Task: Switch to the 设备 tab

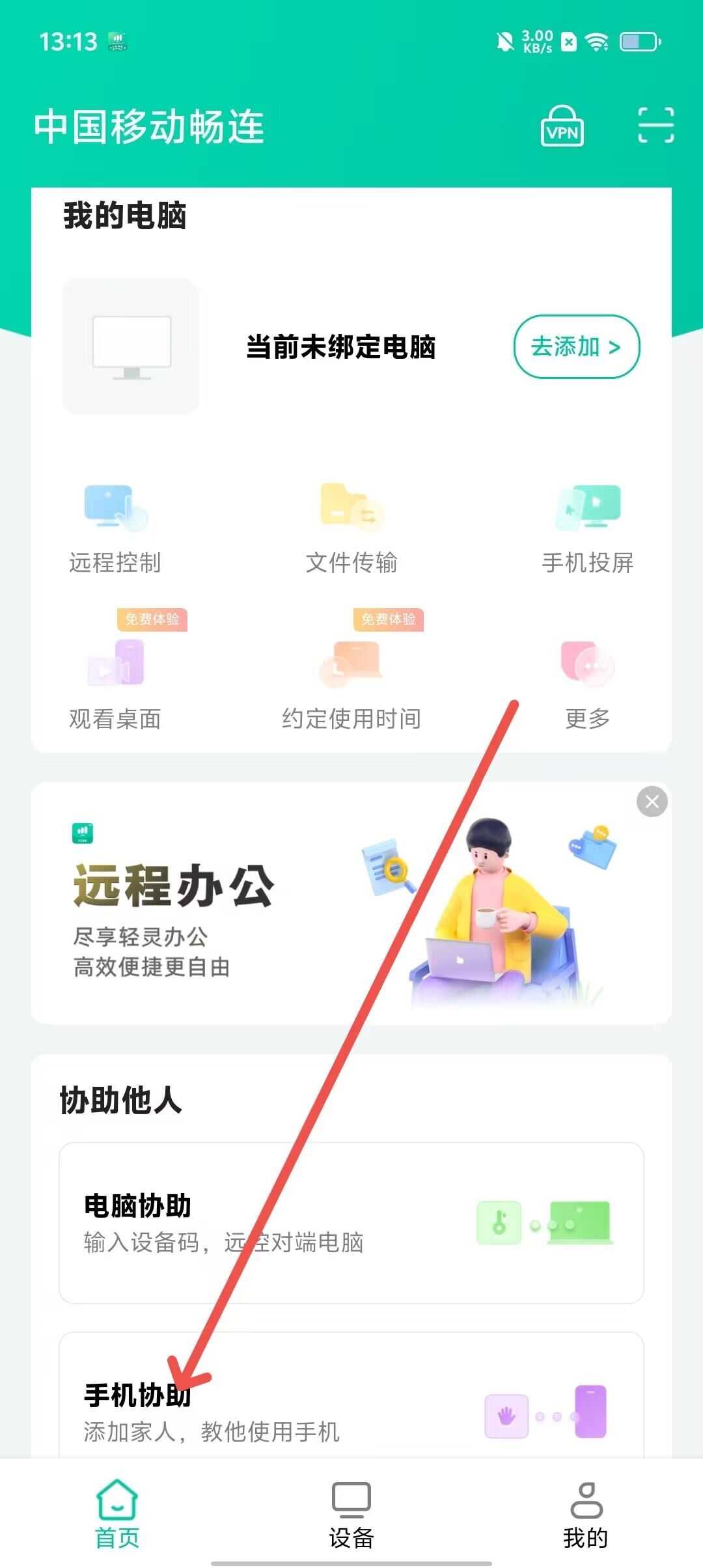Action: [x=351, y=1515]
